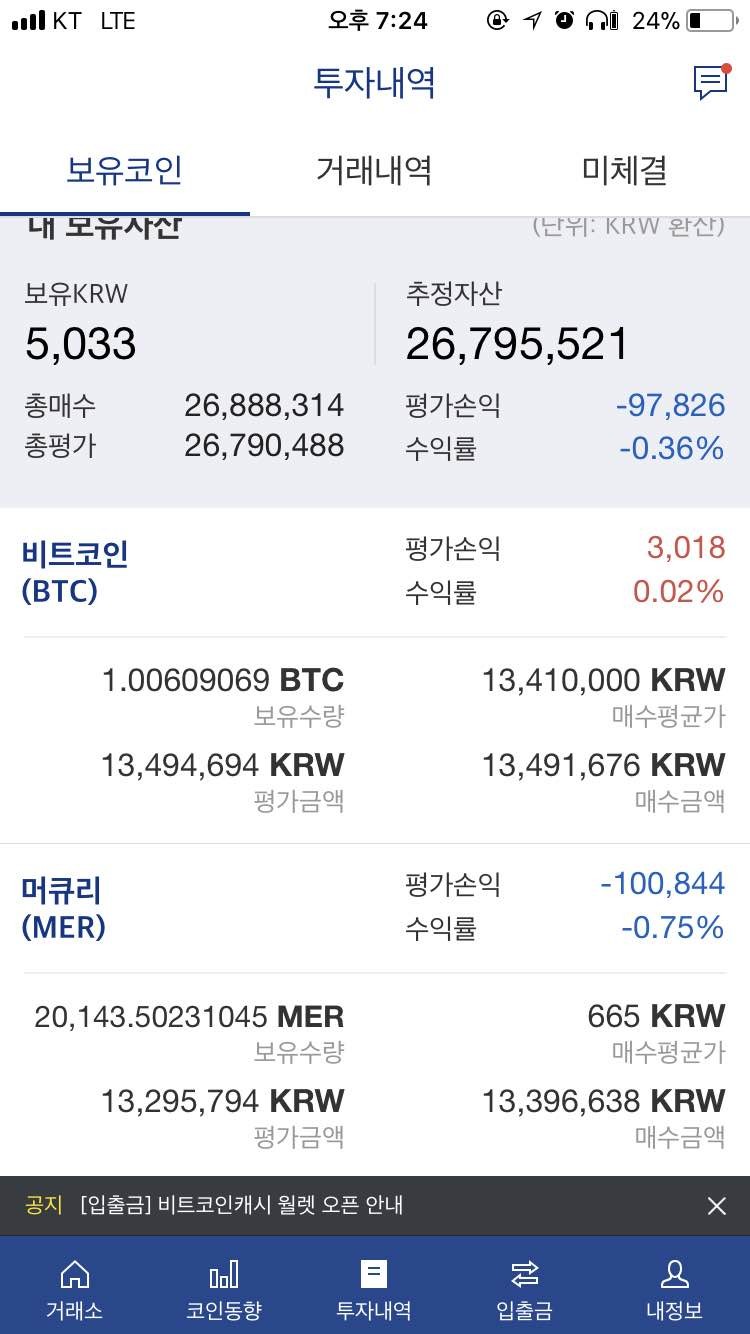750x1334 pixels.
Task: Tap the clock alarm icon in status bar
Action: click(x=563, y=20)
